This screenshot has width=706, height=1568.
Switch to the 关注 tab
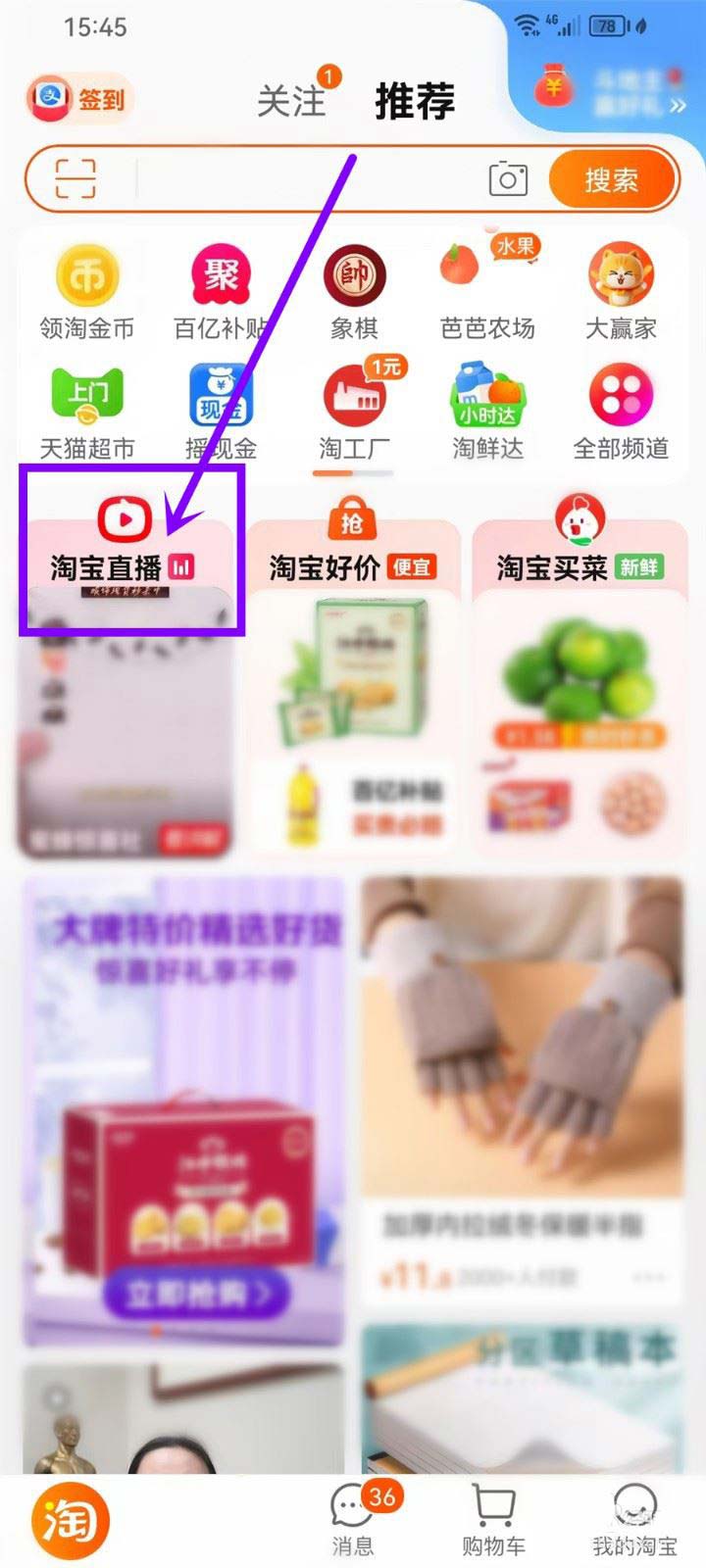pyautogui.click(x=291, y=101)
